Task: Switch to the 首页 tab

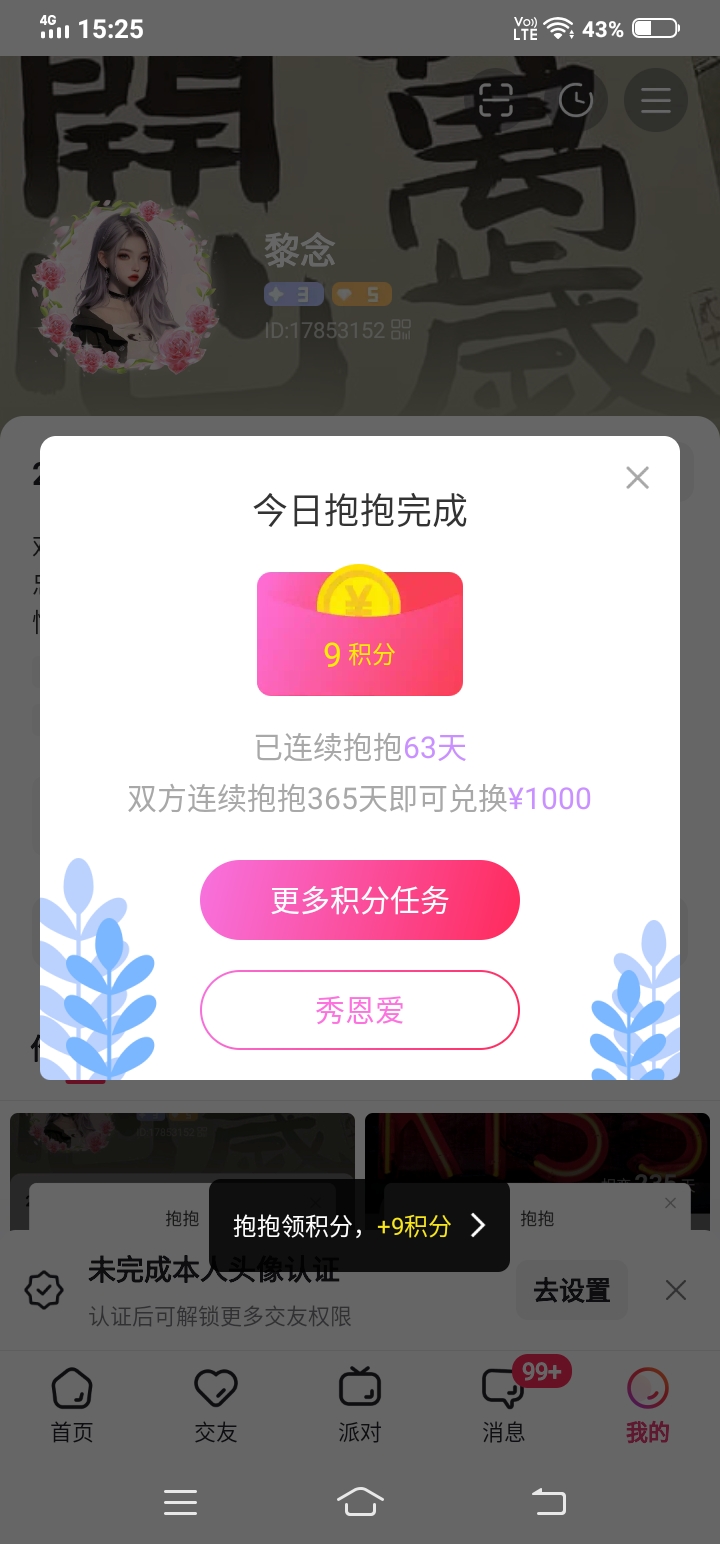Action: click(x=72, y=1406)
